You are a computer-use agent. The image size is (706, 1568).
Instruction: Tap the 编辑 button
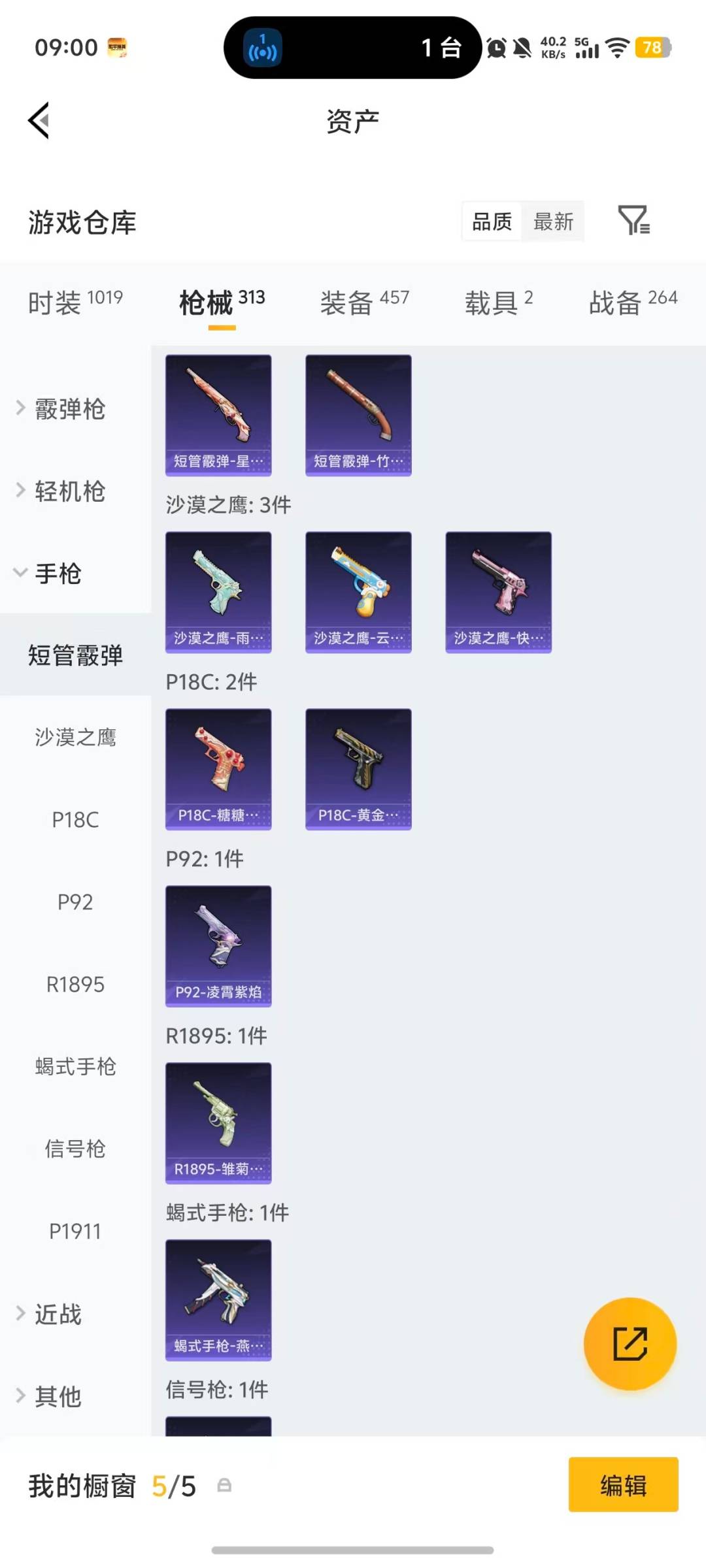point(623,1484)
